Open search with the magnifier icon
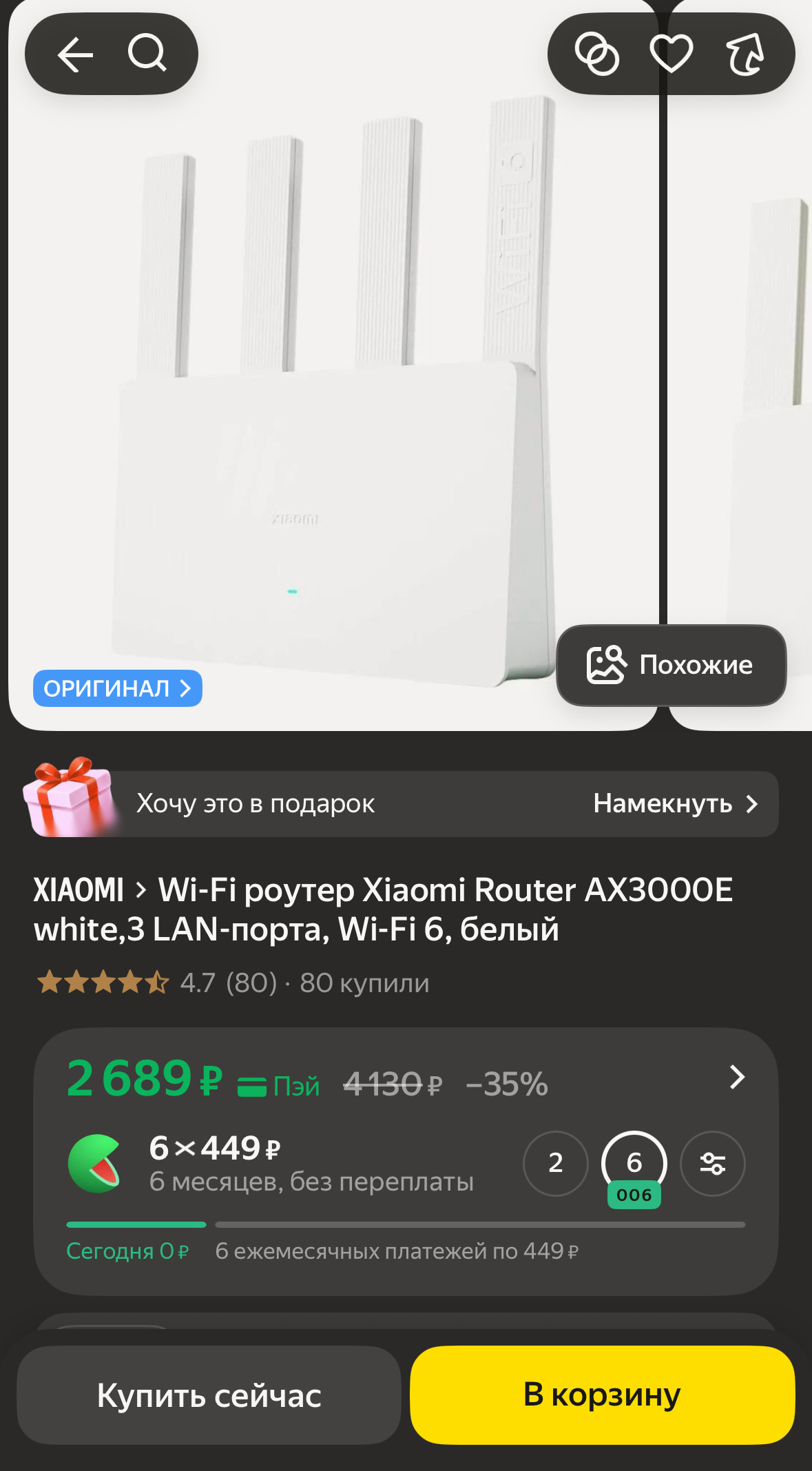The image size is (812, 1471). pos(147,54)
